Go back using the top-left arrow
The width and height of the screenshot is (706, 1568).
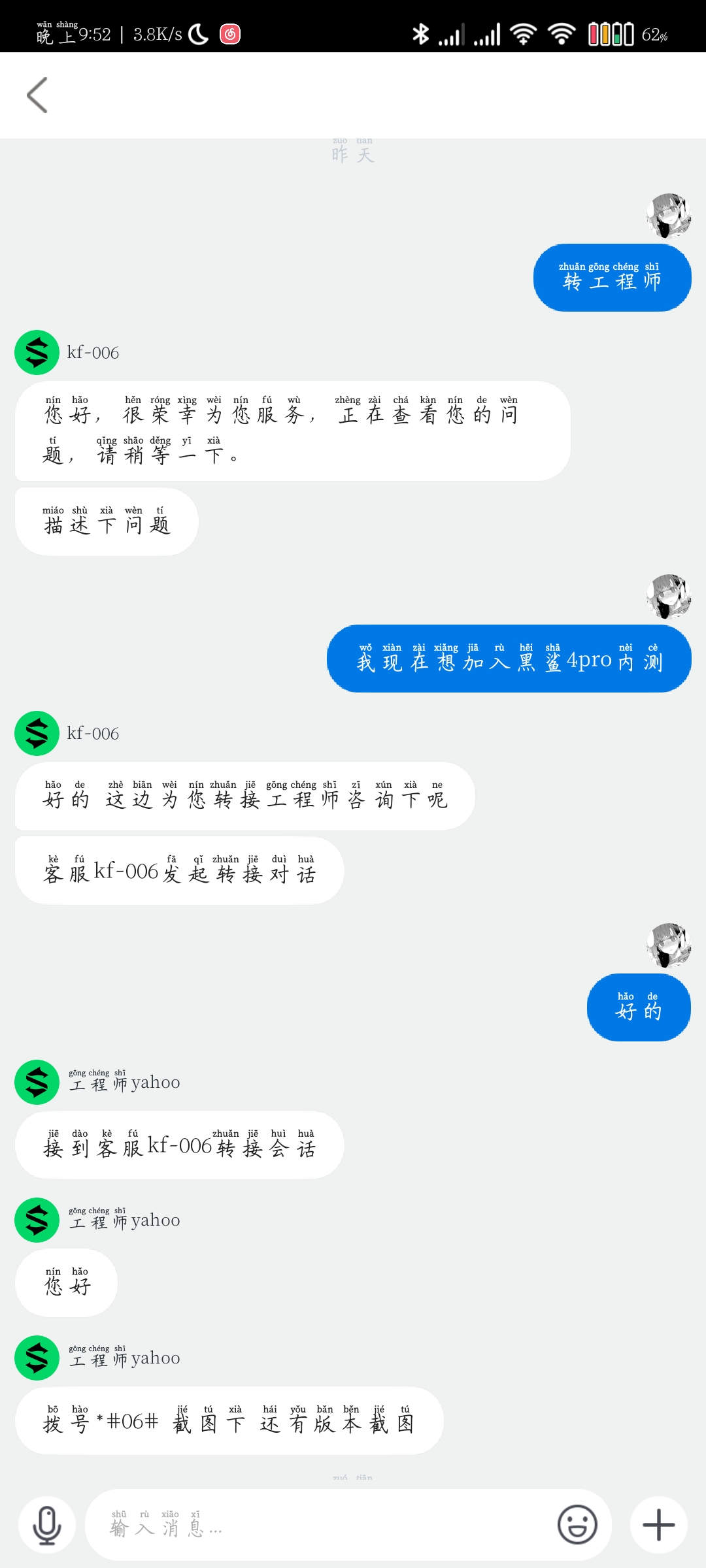37,95
